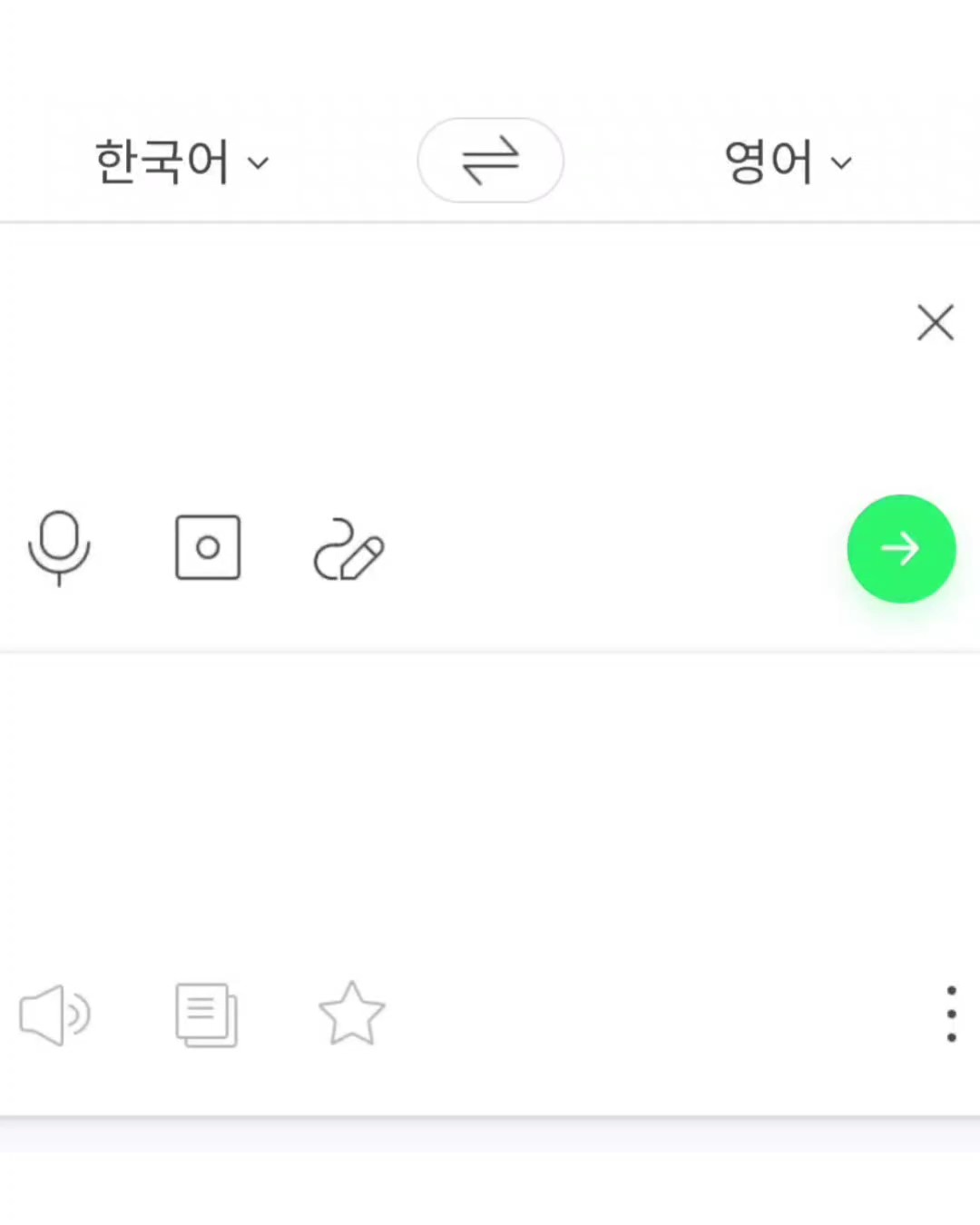Open the source language dropdown 한국어
The image size is (980, 1225).
(181, 162)
